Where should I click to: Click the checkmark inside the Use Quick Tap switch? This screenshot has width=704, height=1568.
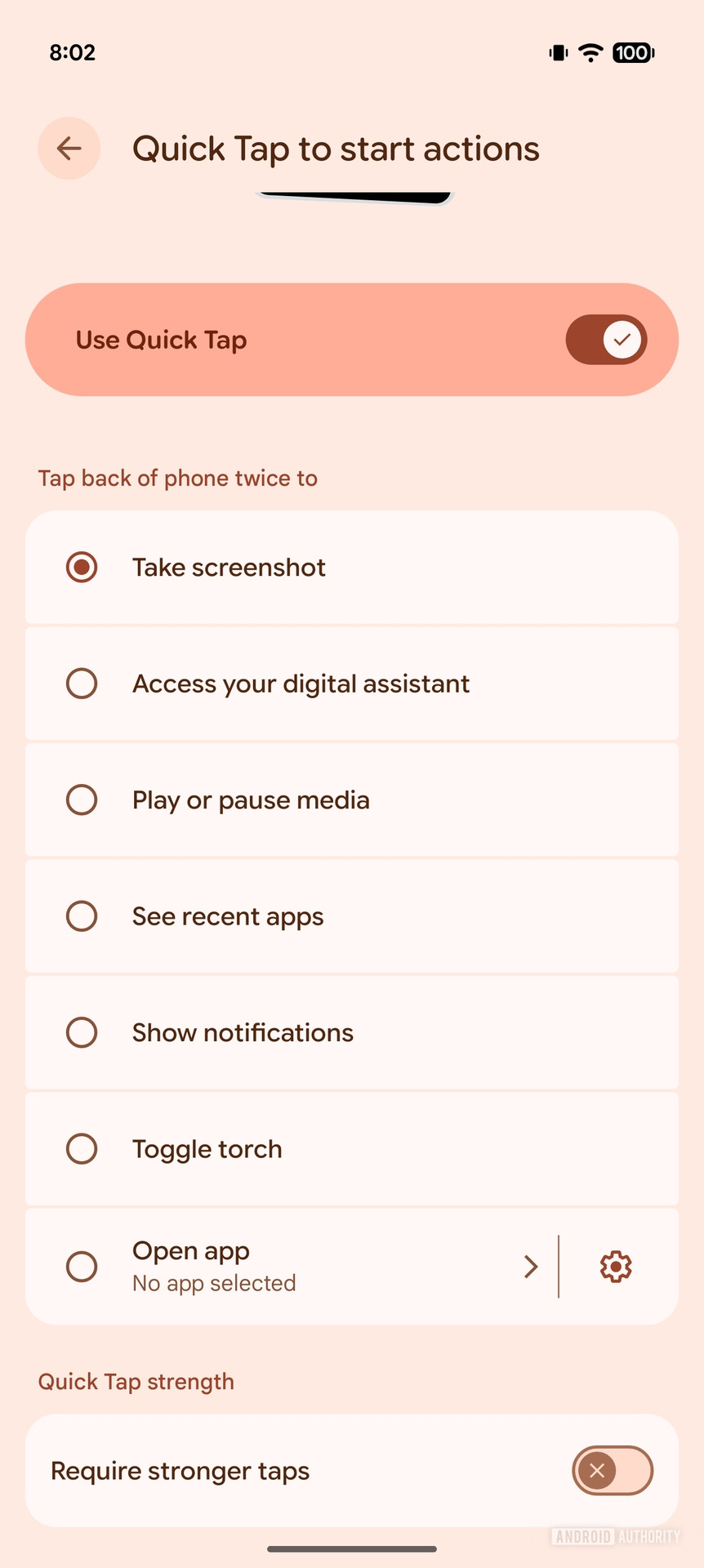click(622, 339)
